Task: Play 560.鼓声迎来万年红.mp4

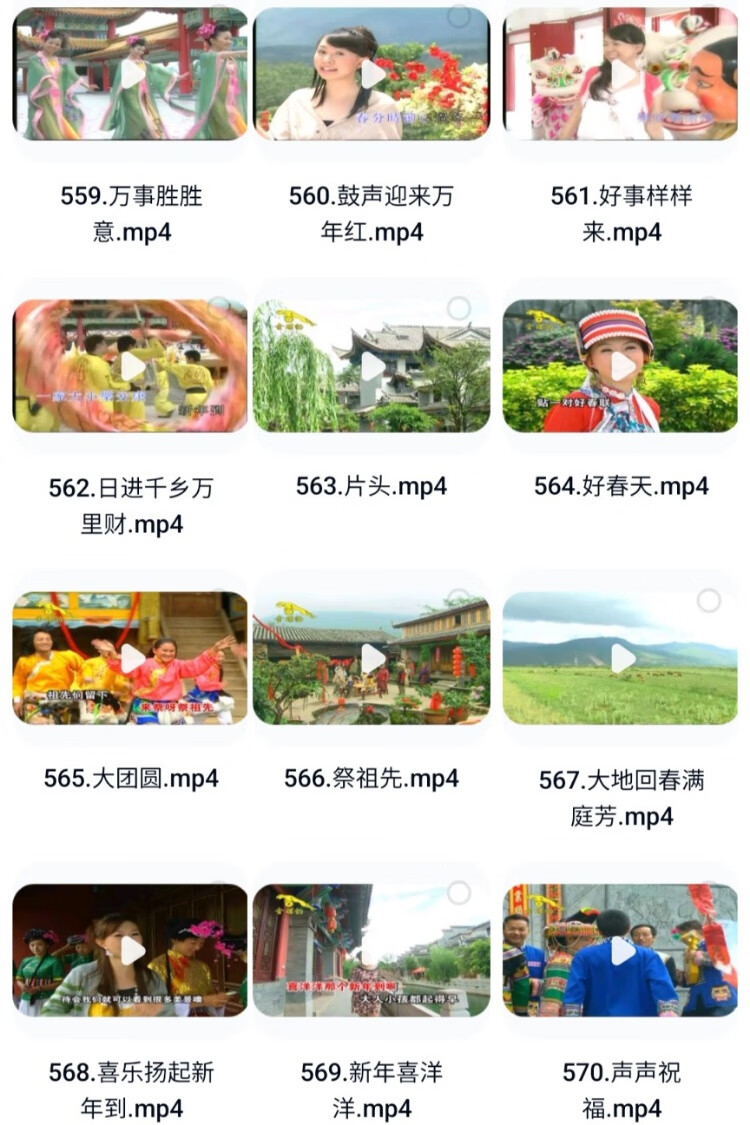Action: [371, 74]
